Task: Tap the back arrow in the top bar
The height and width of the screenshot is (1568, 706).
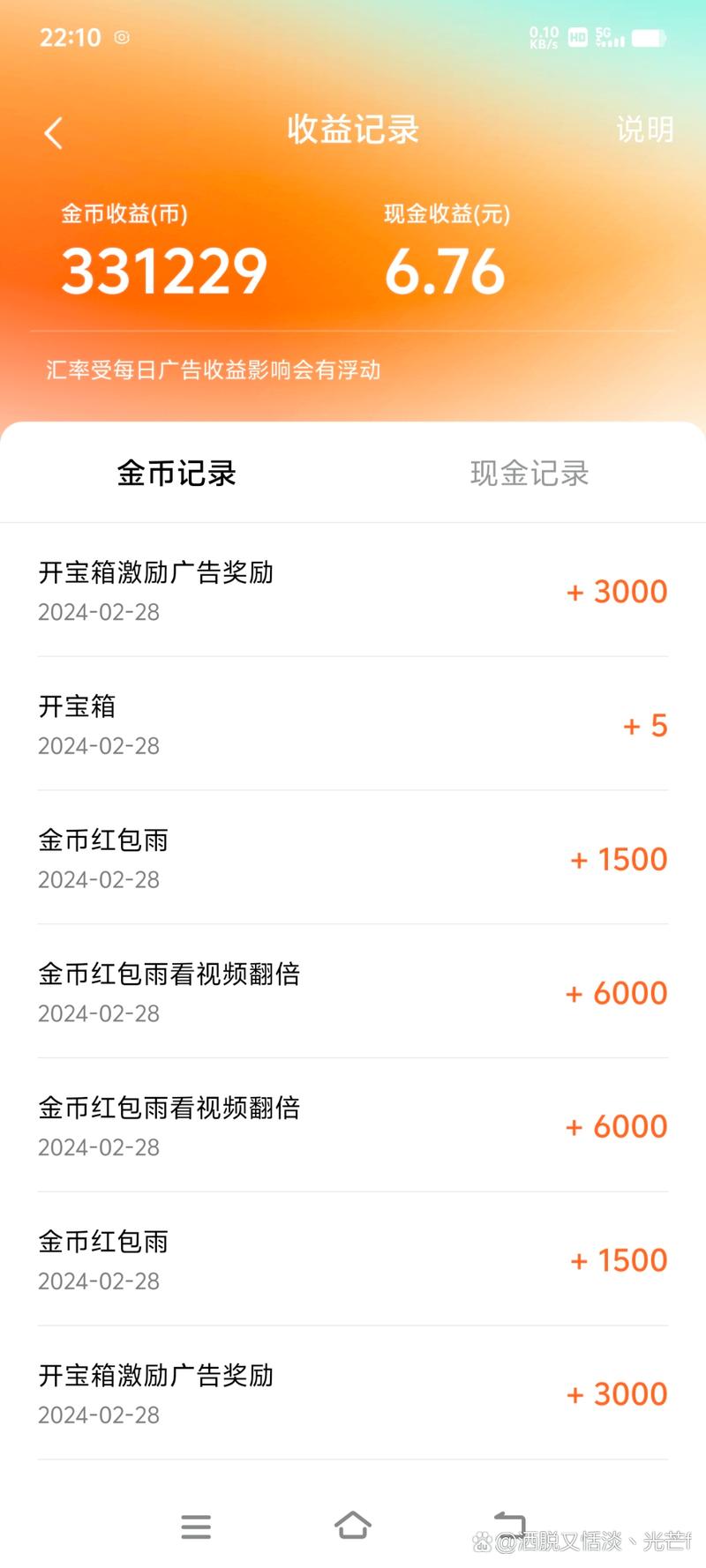Action: (x=53, y=132)
